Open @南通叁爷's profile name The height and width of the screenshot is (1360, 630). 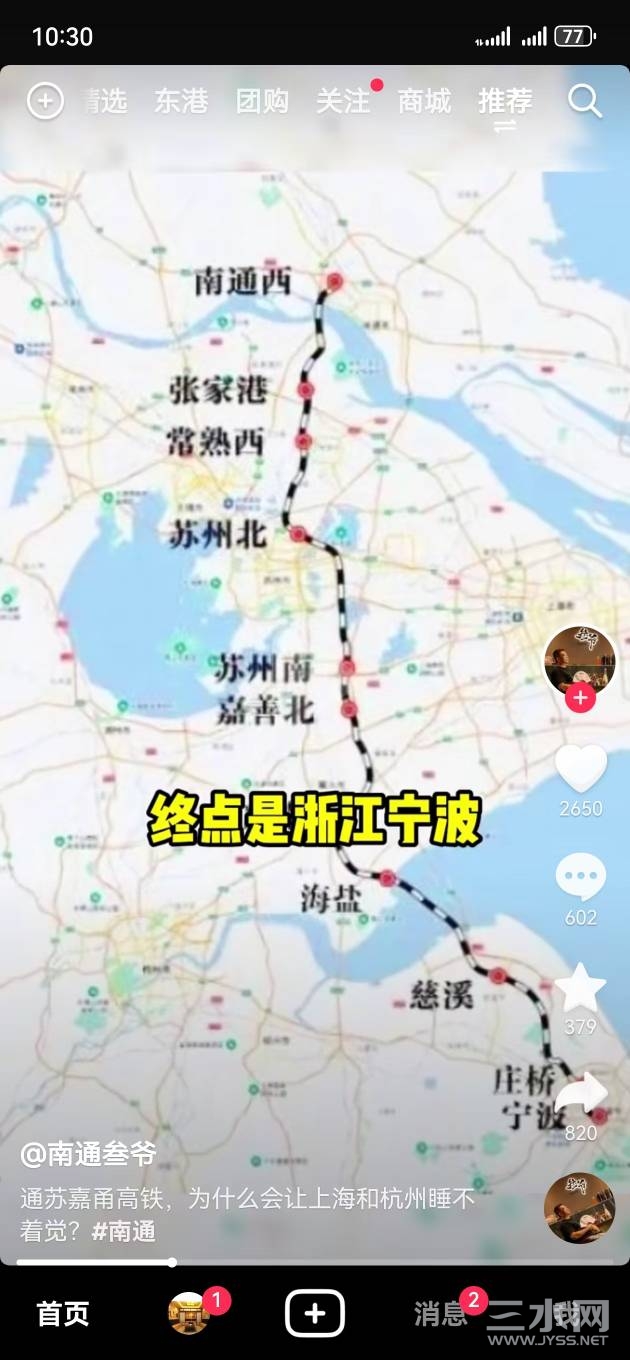[x=89, y=1154]
